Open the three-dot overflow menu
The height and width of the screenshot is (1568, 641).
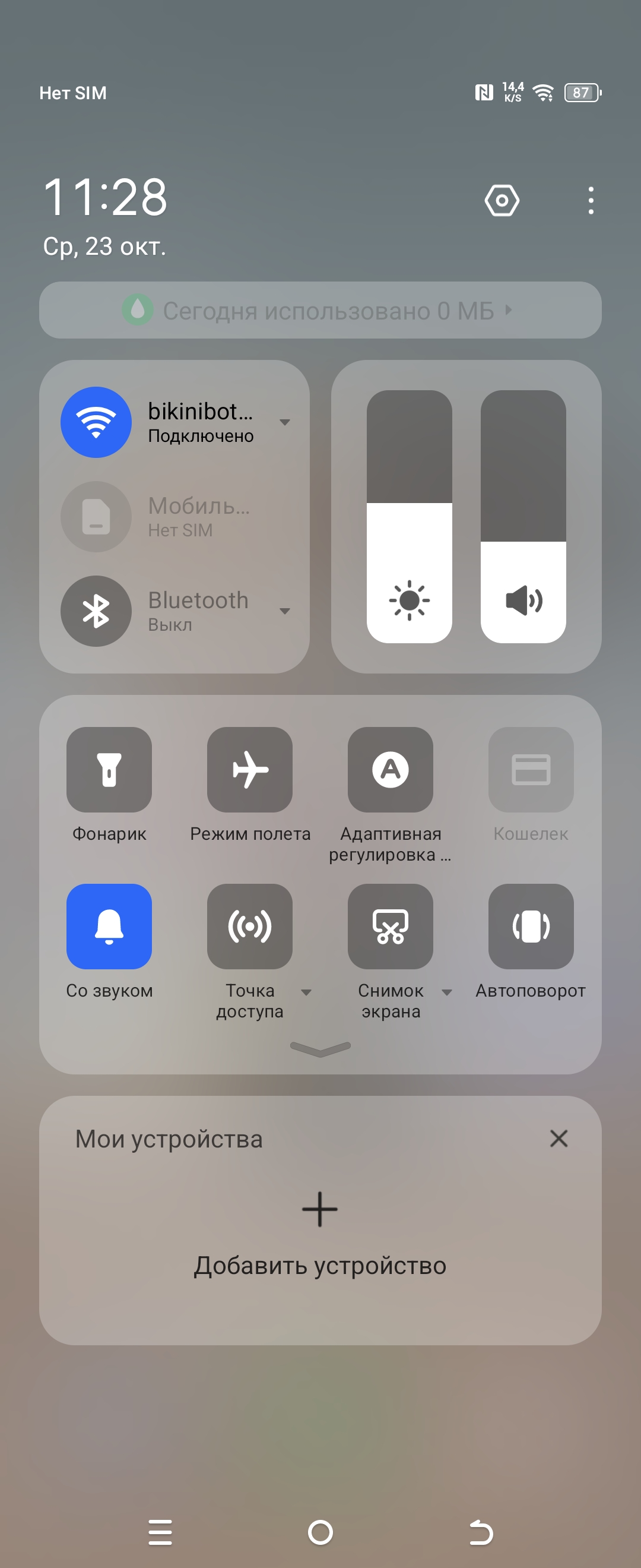(591, 200)
